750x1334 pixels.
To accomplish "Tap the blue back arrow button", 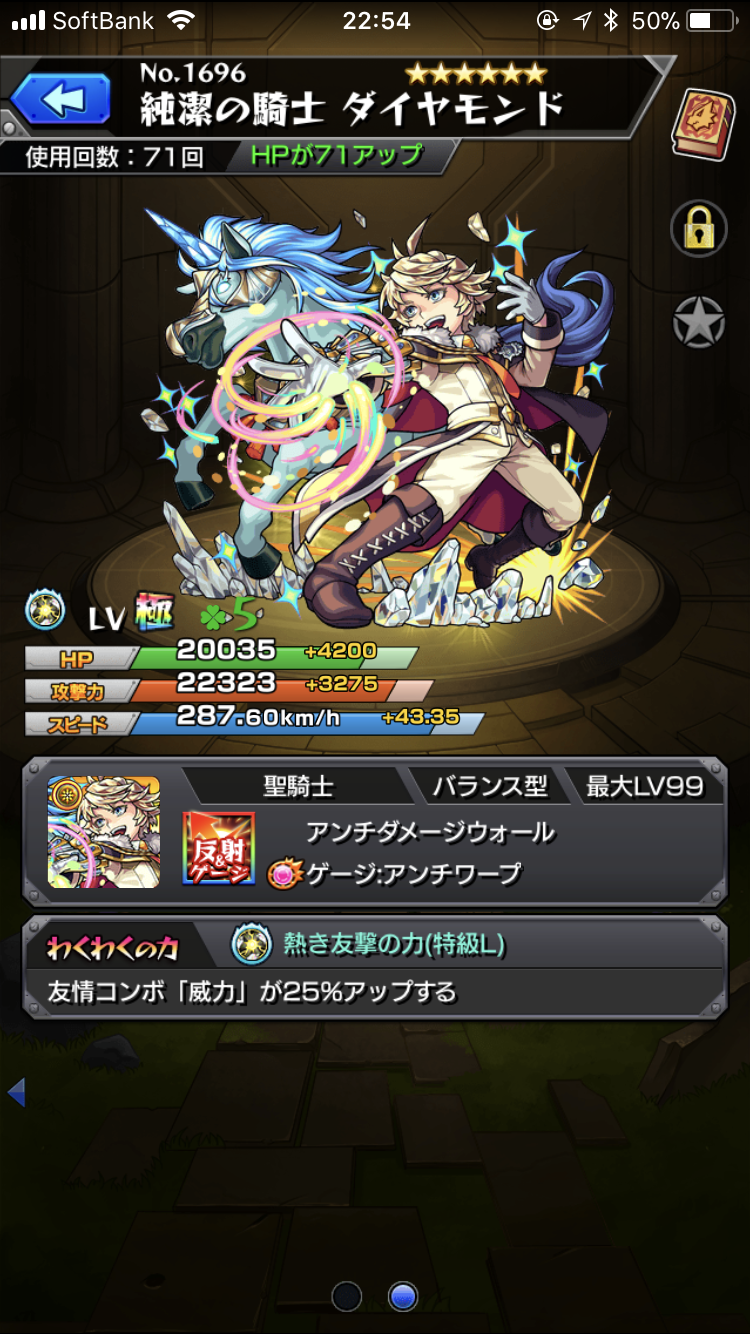I will coord(60,101).
